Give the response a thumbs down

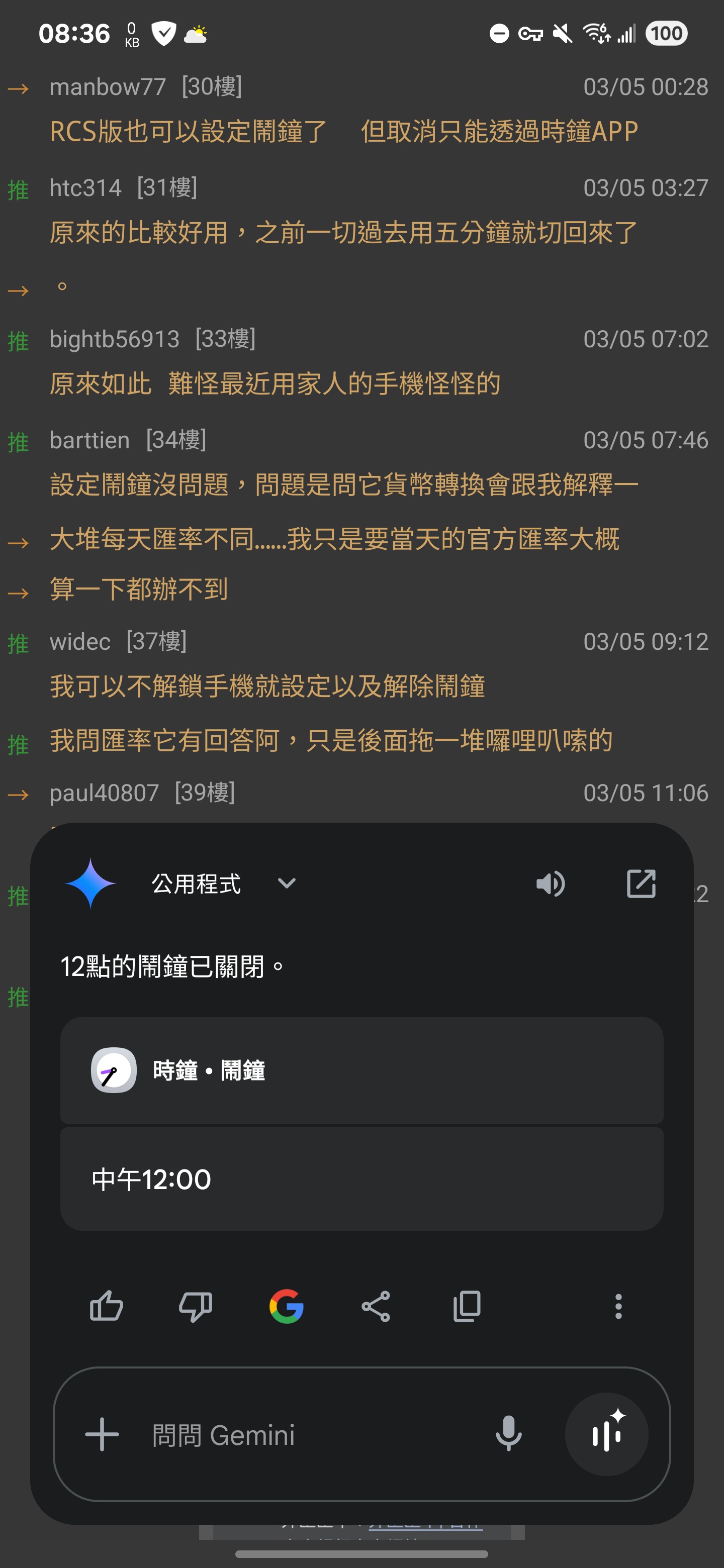tap(196, 1306)
